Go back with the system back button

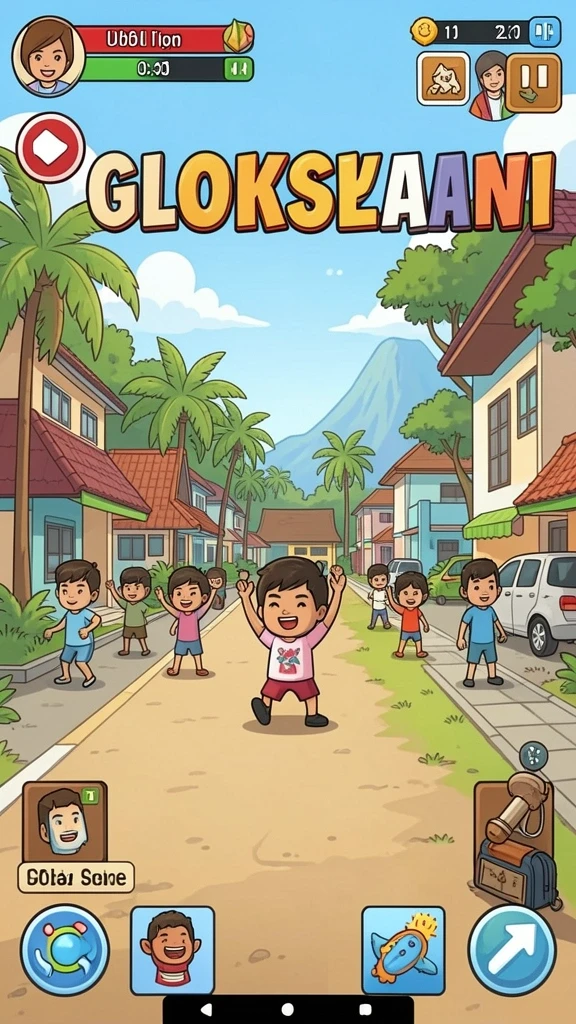tap(206, 1010)
